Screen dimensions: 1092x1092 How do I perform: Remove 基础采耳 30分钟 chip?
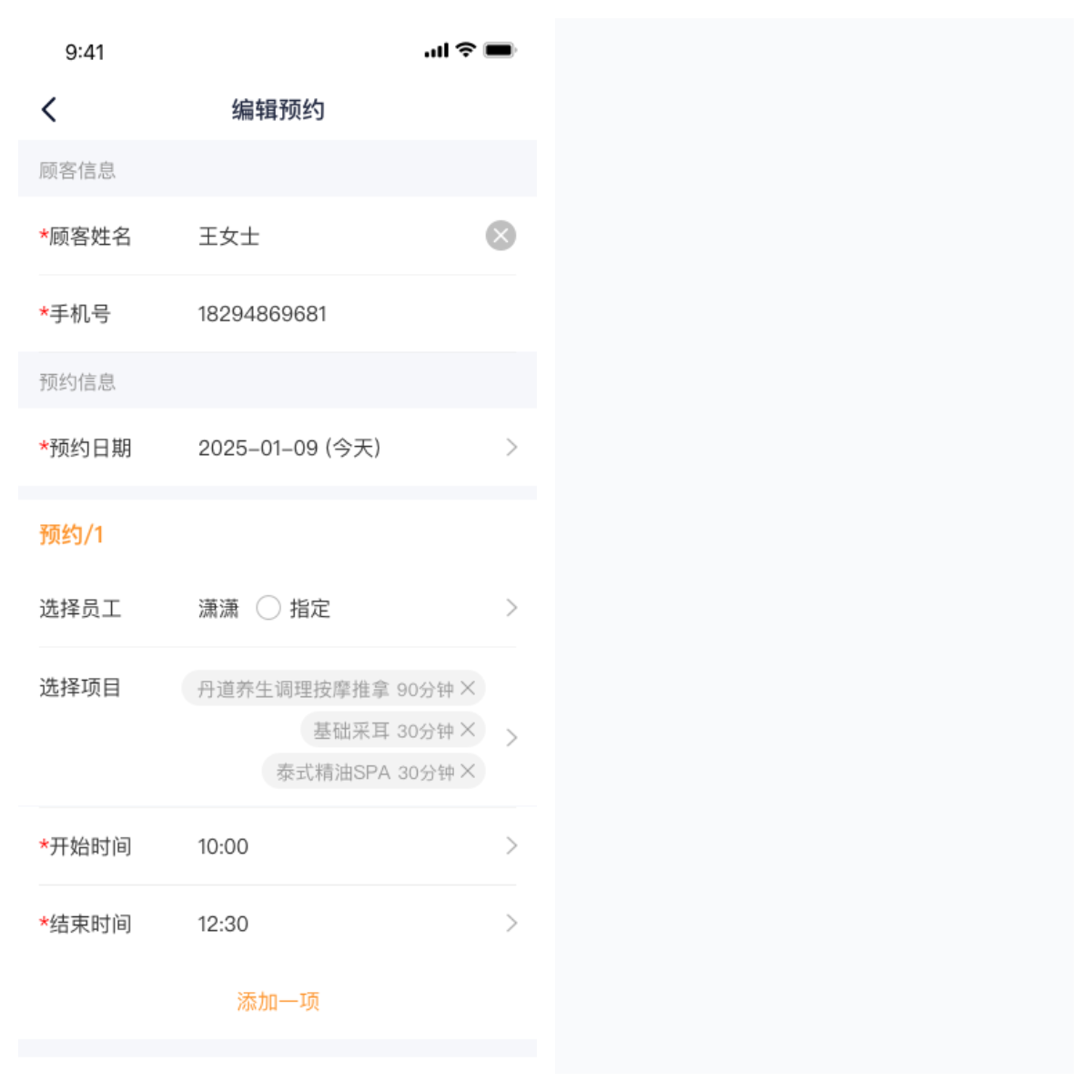(x=468, y=730)
